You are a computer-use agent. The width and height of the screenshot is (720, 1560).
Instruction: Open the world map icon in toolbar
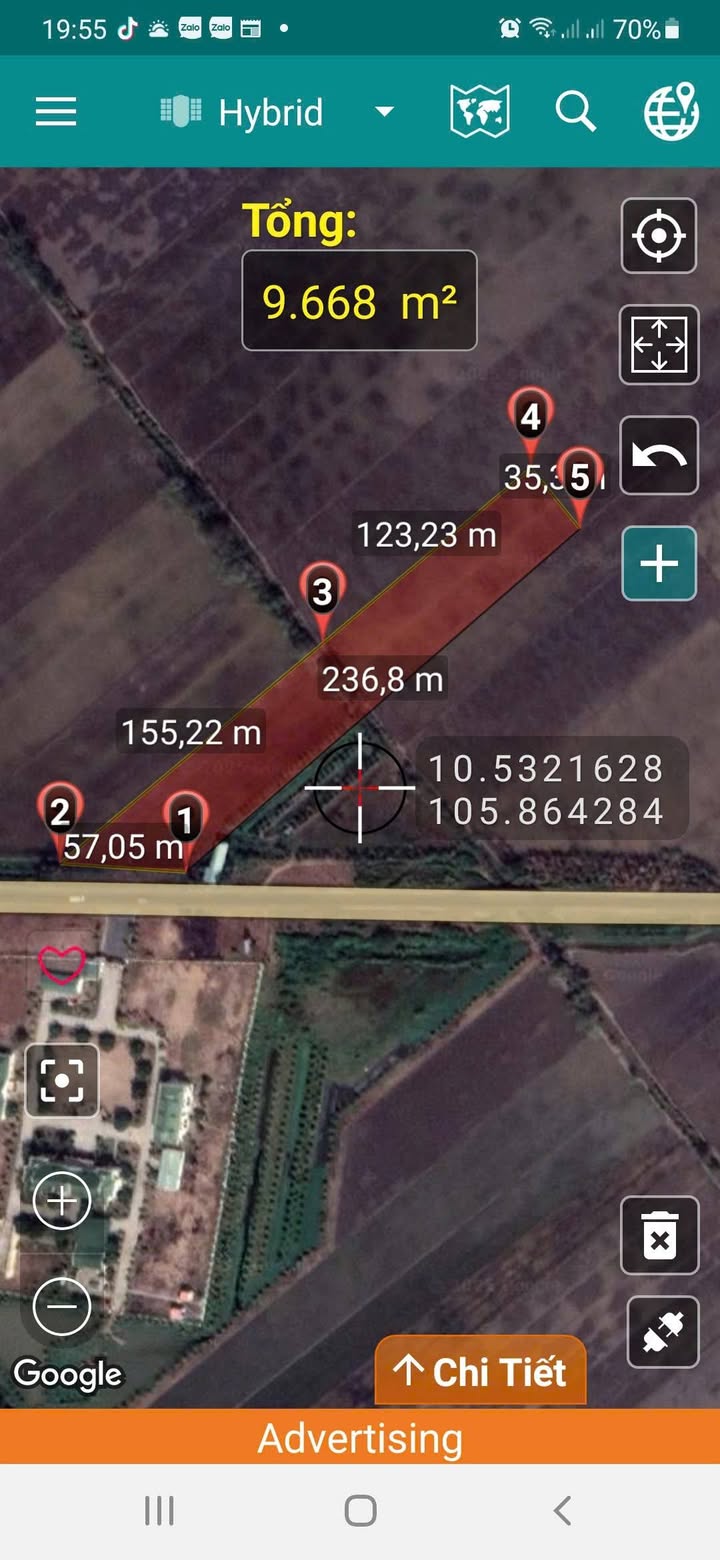480,111
